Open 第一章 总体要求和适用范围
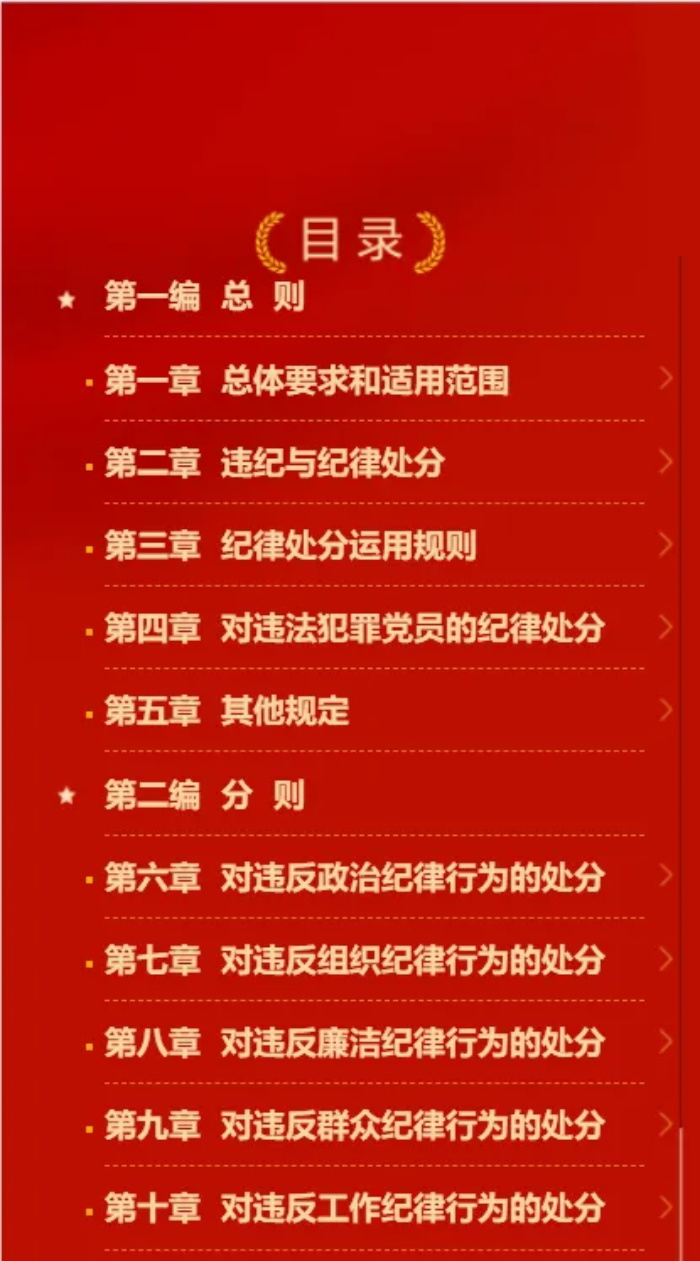 pos(306,380)
